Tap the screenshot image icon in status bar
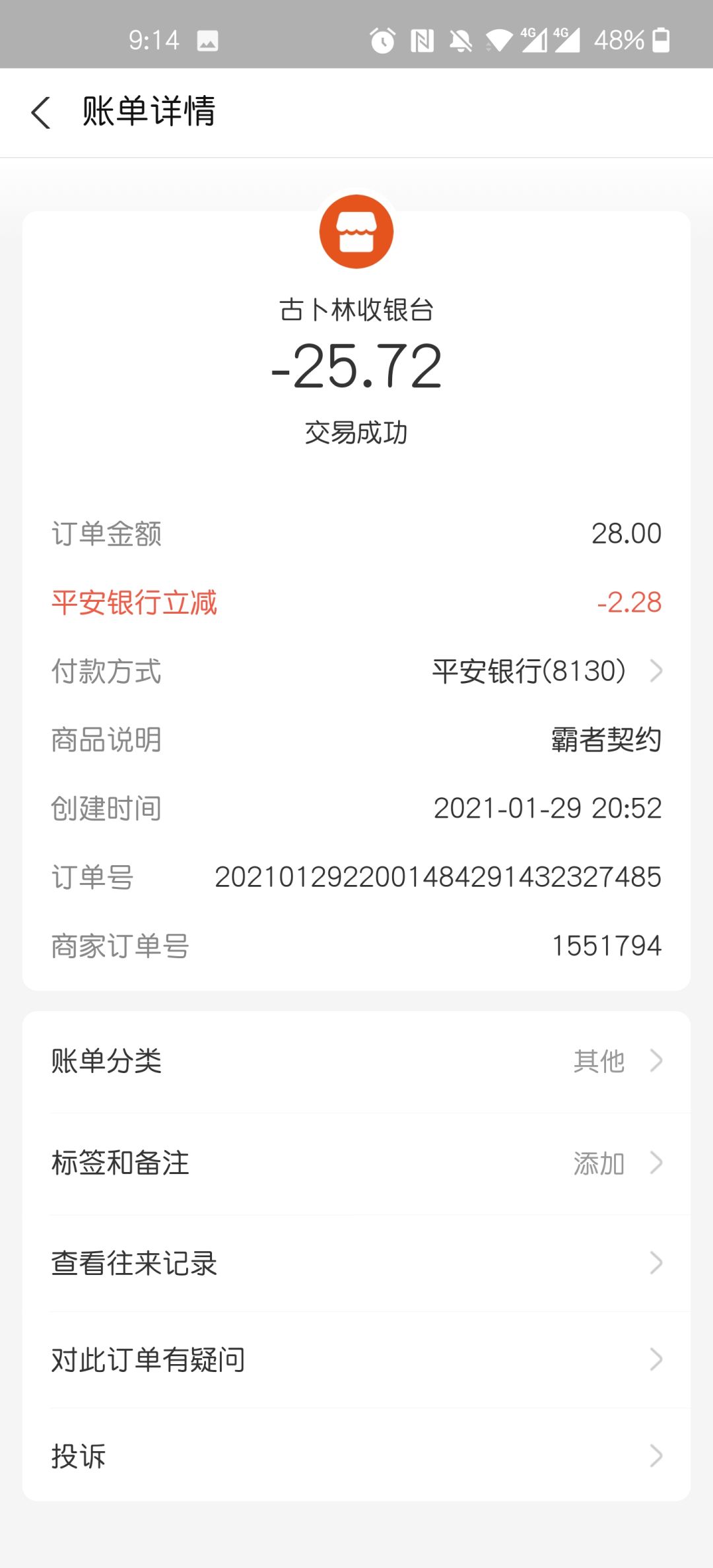Viewport: 713px width, 1568px height. [x=208, y=41]
